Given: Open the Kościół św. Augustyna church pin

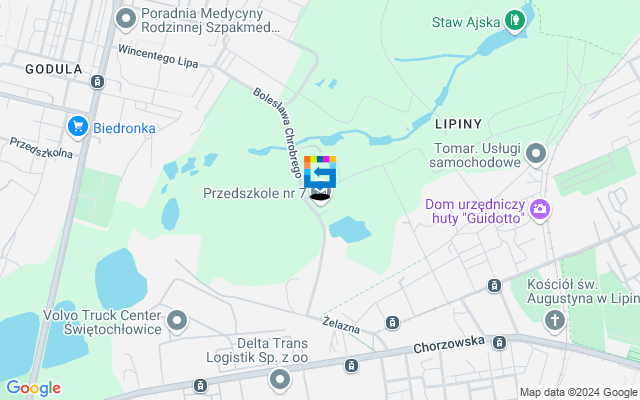Looking at the screenshot, I should tap(554, 320).
